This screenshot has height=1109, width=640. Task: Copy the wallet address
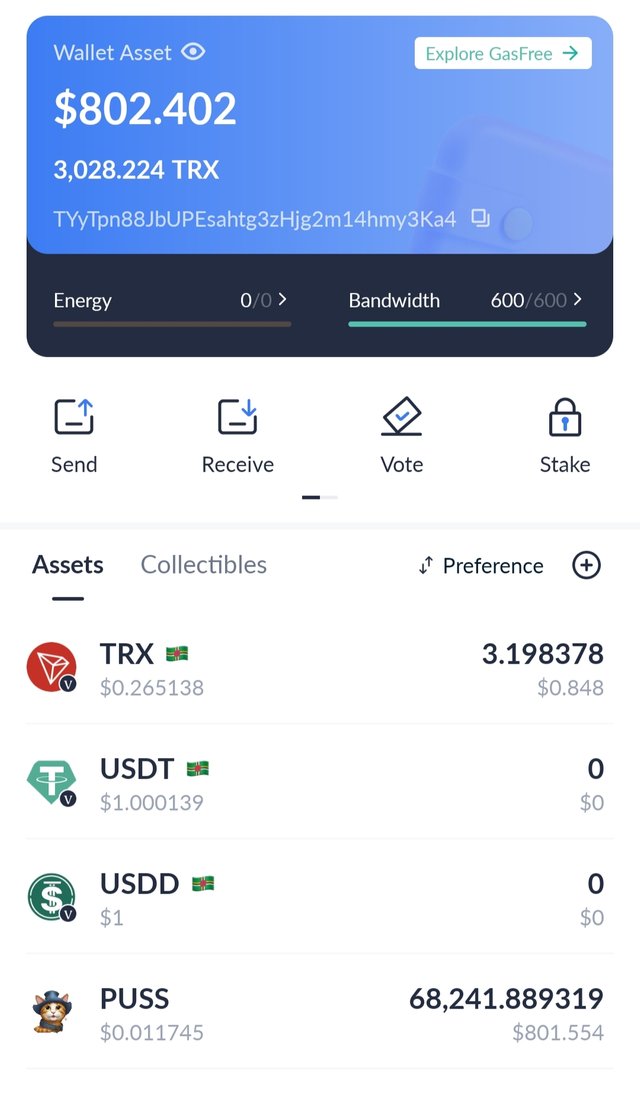481,218
